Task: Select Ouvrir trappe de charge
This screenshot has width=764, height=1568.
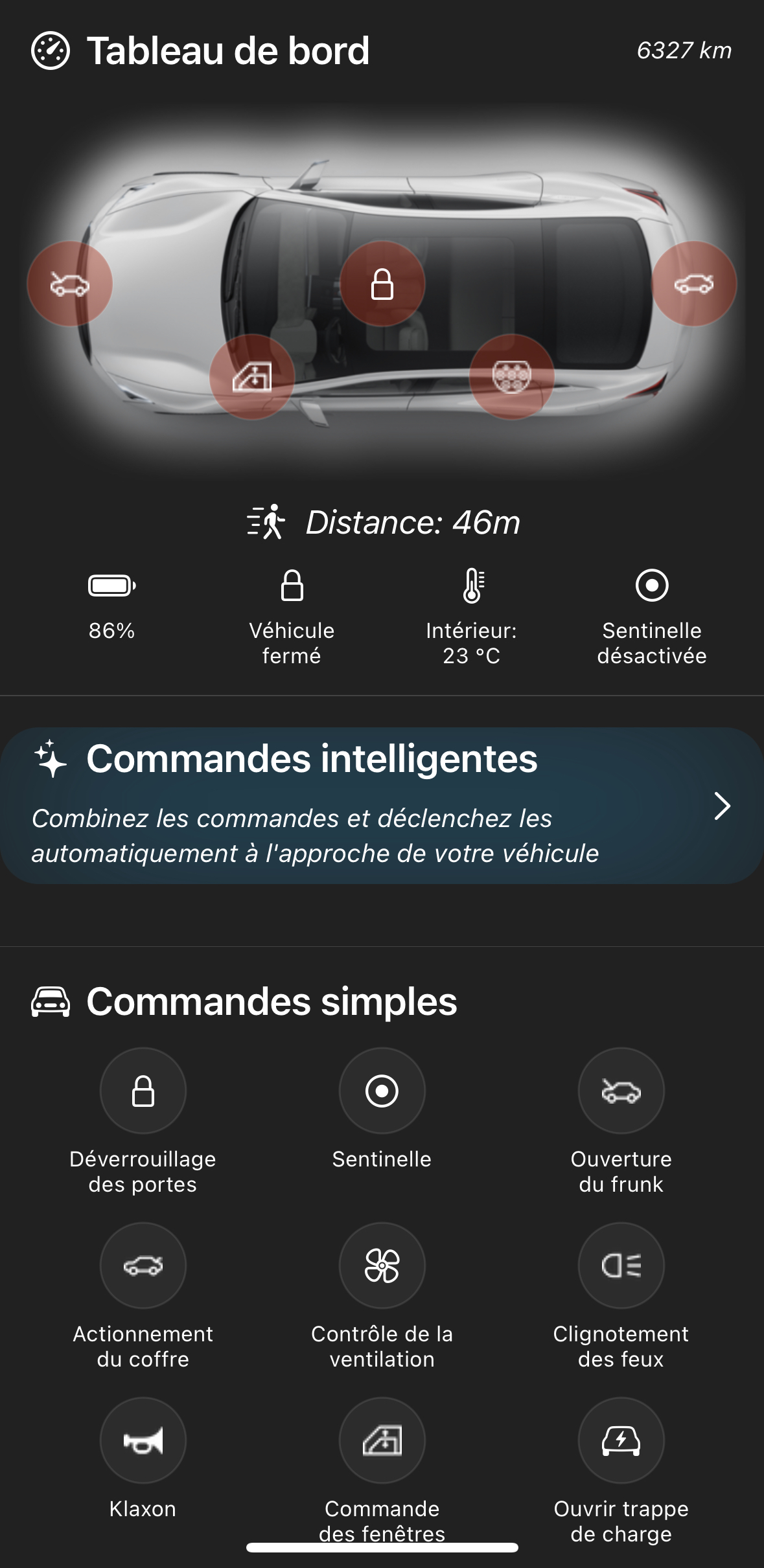Action: click(621, 1440)
